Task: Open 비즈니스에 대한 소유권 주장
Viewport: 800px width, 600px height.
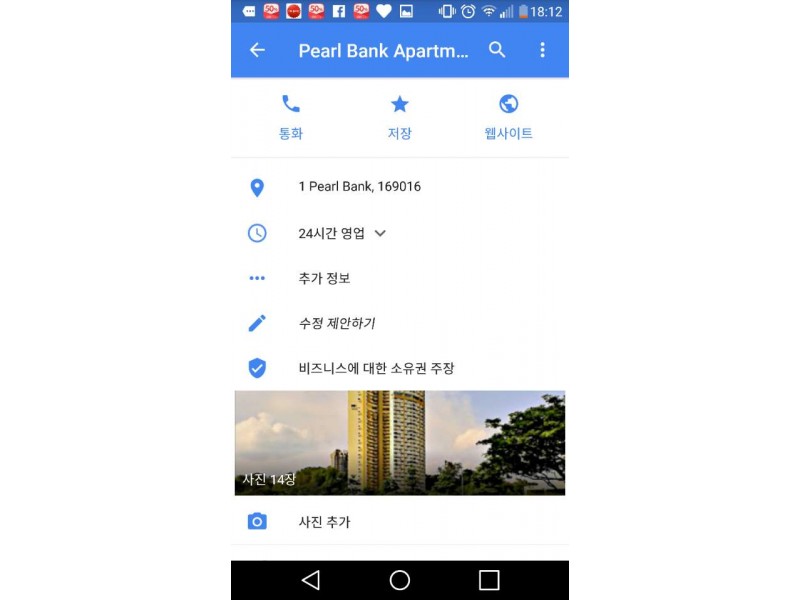Action: 376,368
